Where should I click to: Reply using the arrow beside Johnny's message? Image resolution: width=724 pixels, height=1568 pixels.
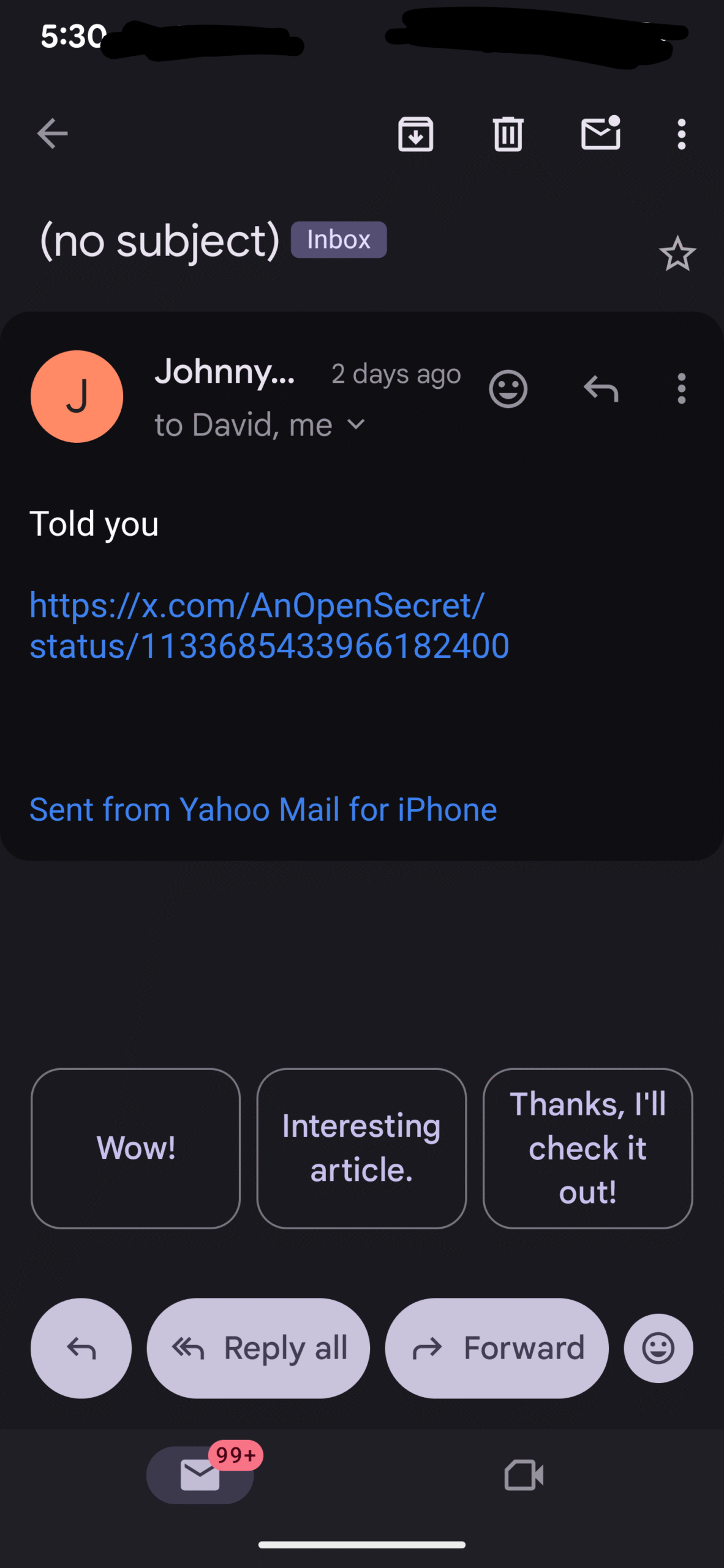(x=600, y=389)
